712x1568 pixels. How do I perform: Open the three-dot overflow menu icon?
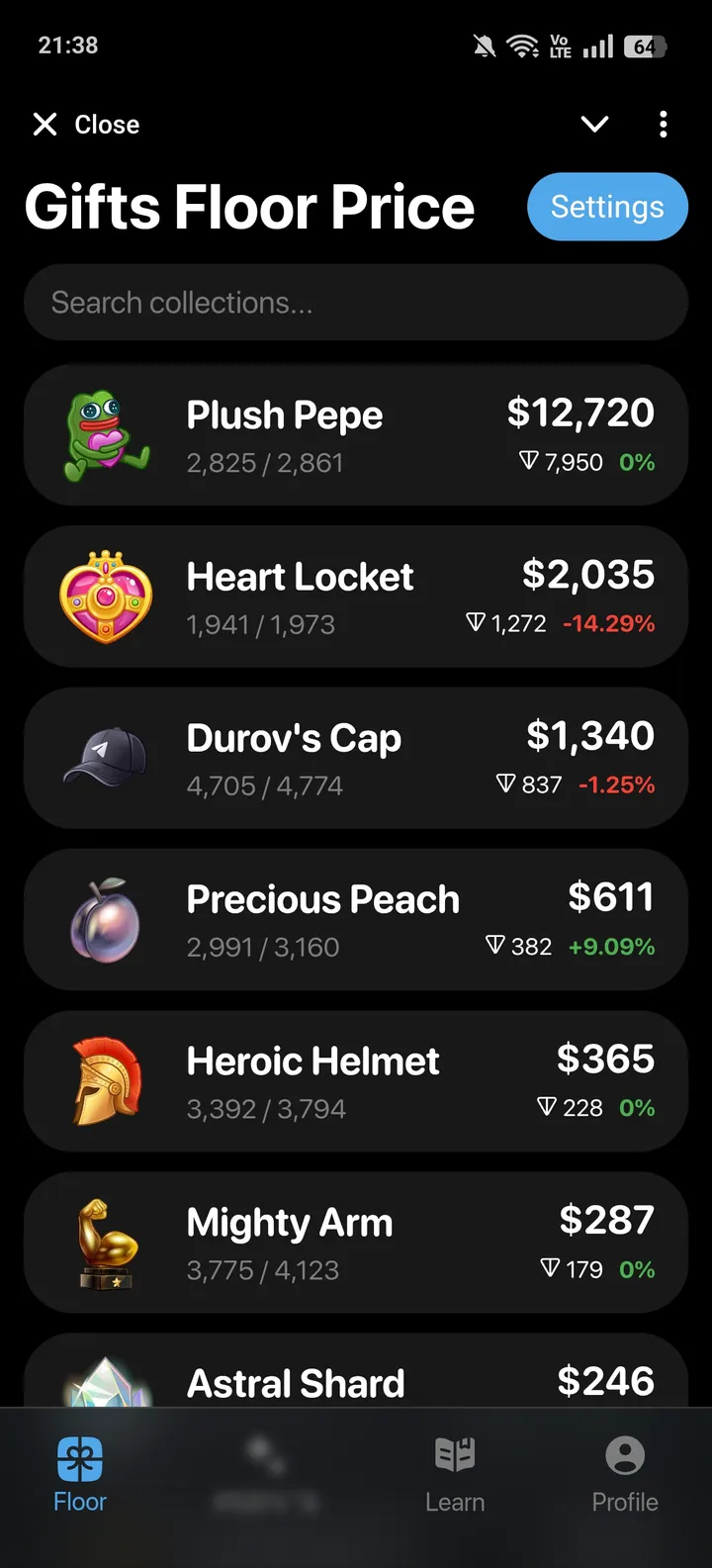tap(664, 124)
